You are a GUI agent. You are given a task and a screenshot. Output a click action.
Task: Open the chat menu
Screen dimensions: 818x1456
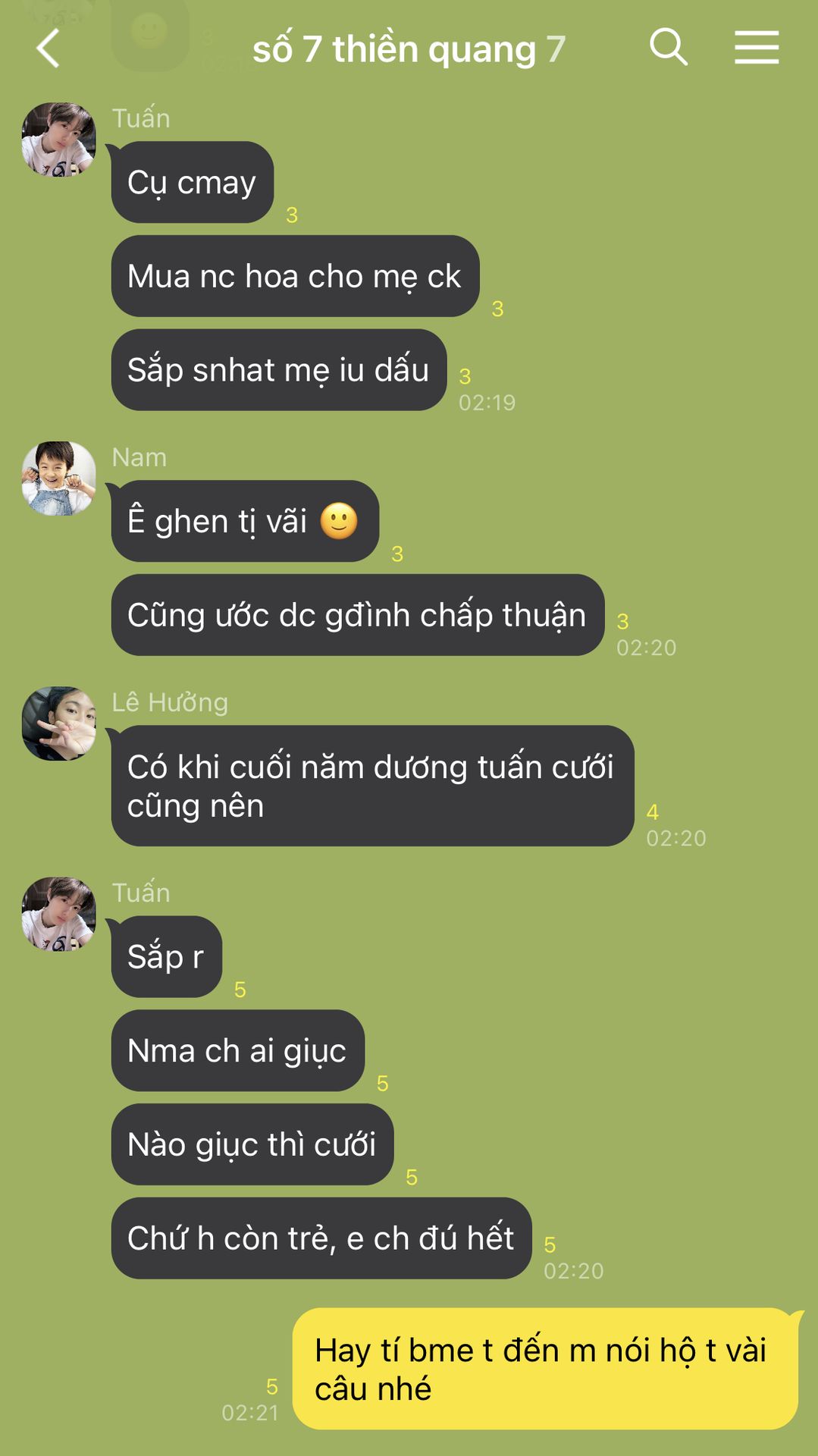click(756, 48)
